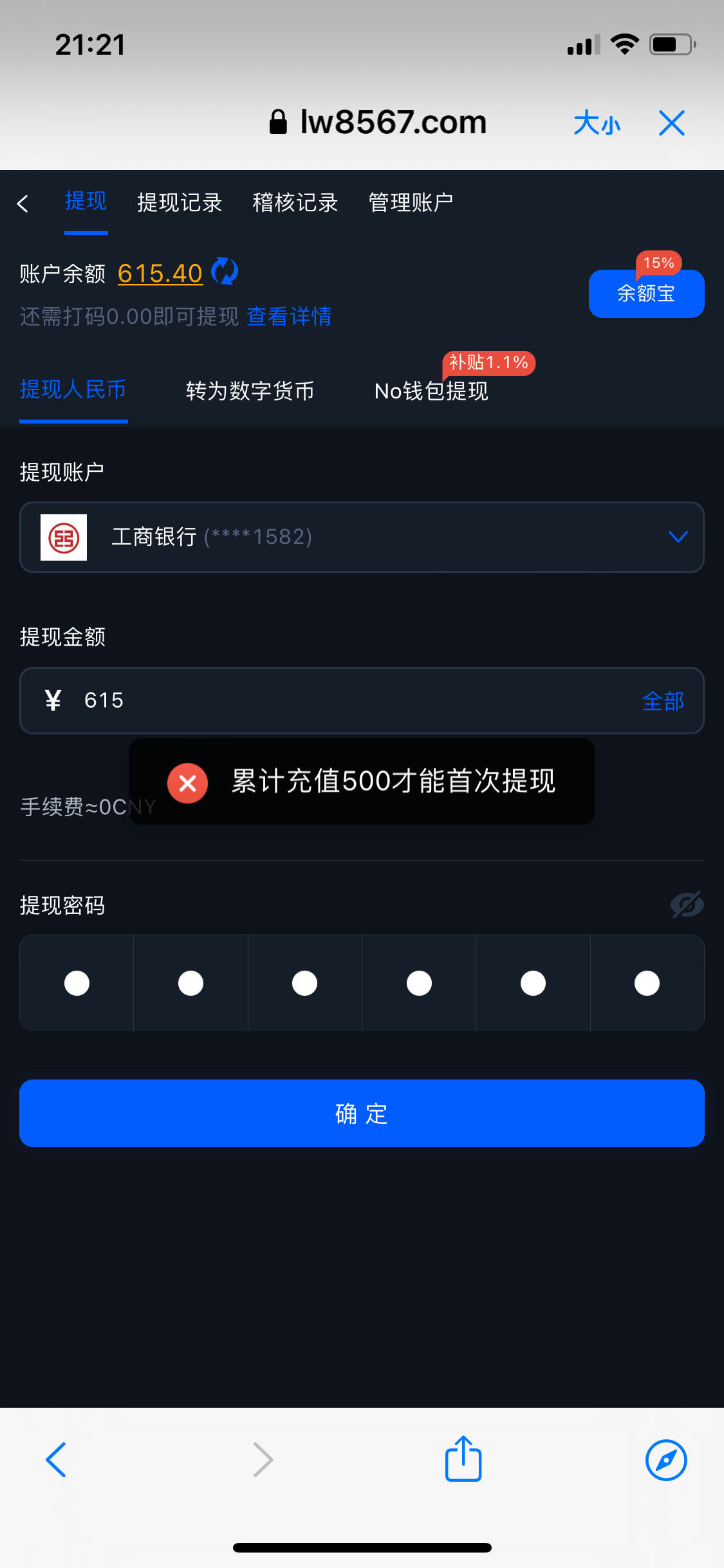Open 查看详情 link
This screenshot has width=724, height=1568.
click(x=288, y=317)
